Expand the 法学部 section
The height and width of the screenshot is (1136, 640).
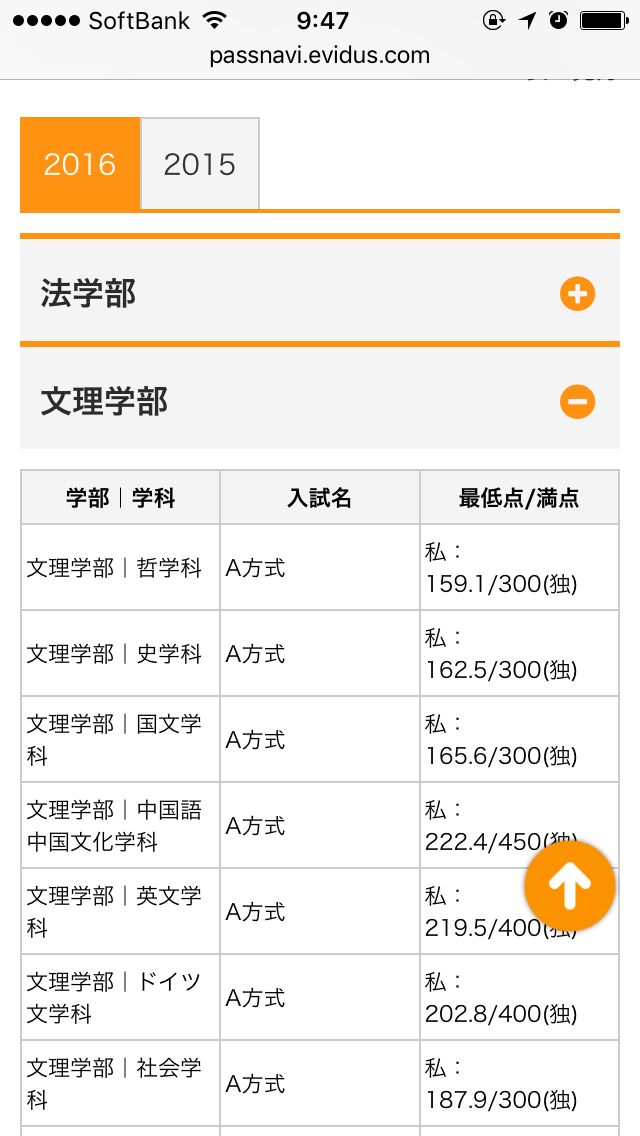pos(577,294)
